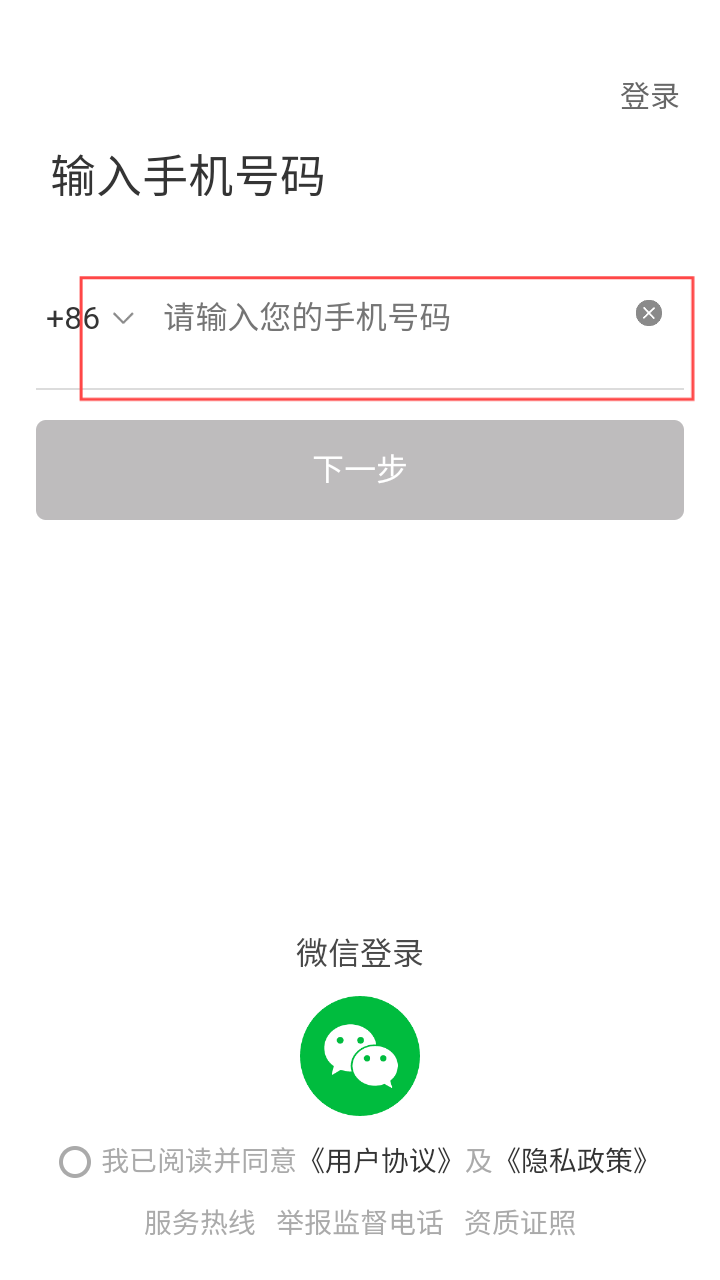Image resolution: width=720 pixels, height=1280 pixels.
Task: Open the 《用户协议》 link
Action: [383, 1161]
